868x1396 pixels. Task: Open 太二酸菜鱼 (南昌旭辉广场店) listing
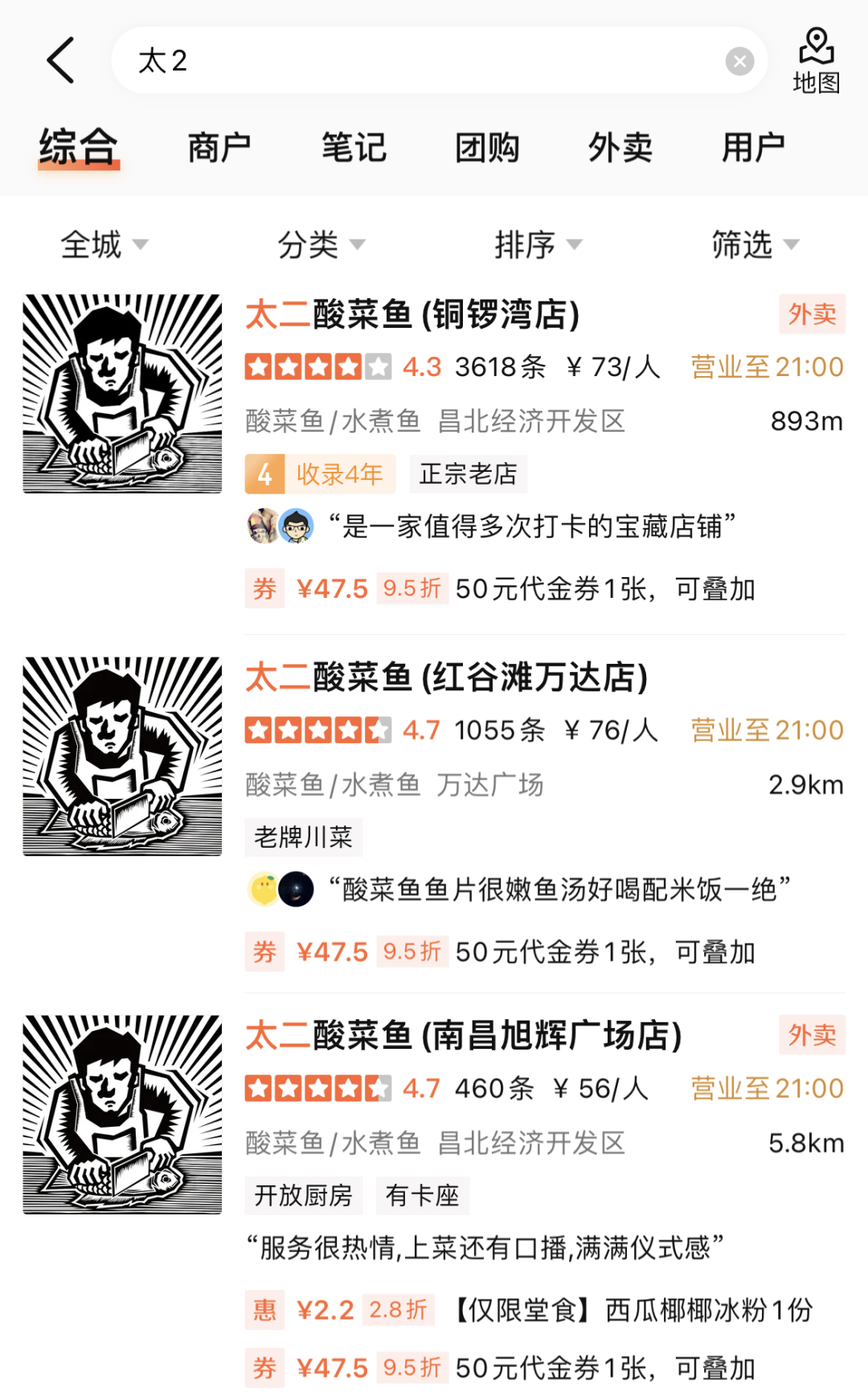[x=464, y=1035]
